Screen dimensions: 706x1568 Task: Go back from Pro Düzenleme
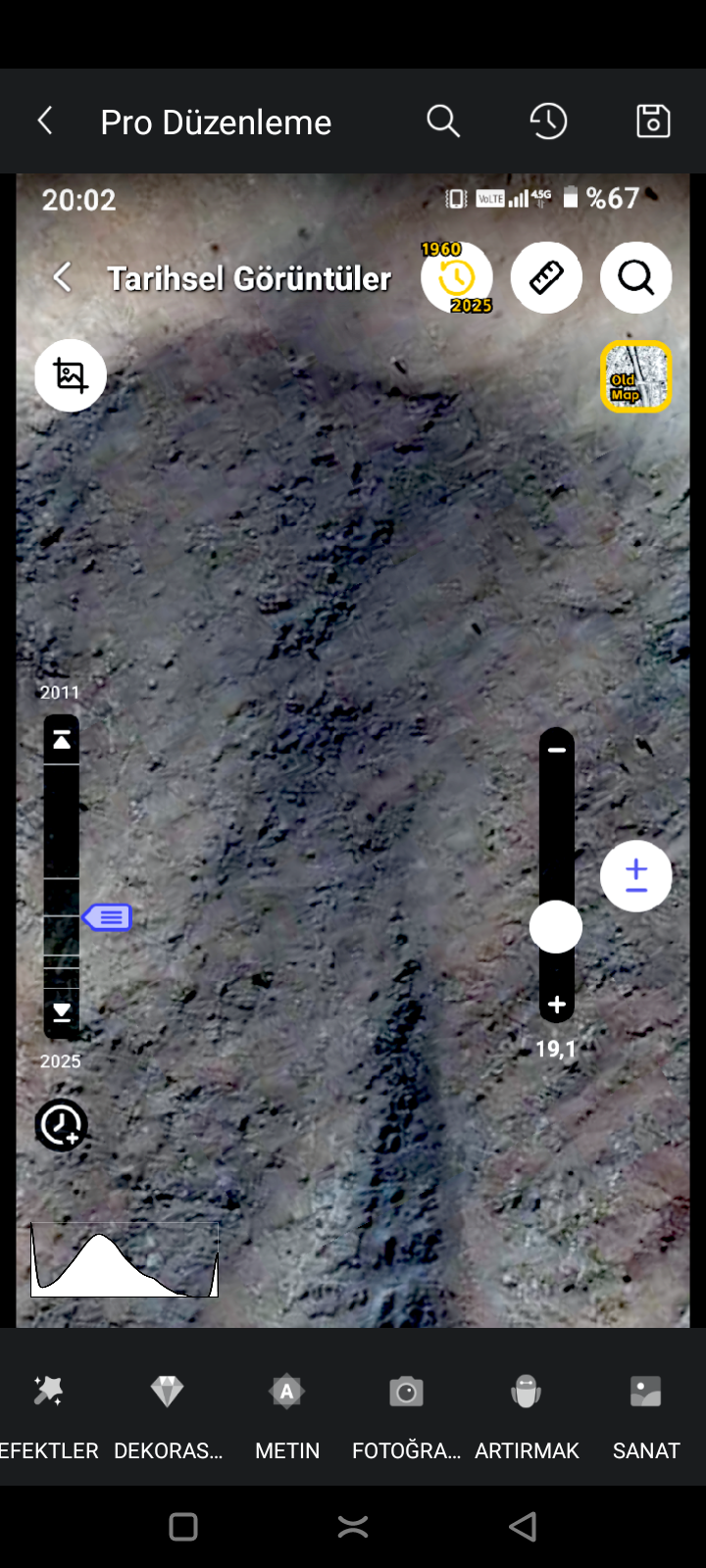45,122
